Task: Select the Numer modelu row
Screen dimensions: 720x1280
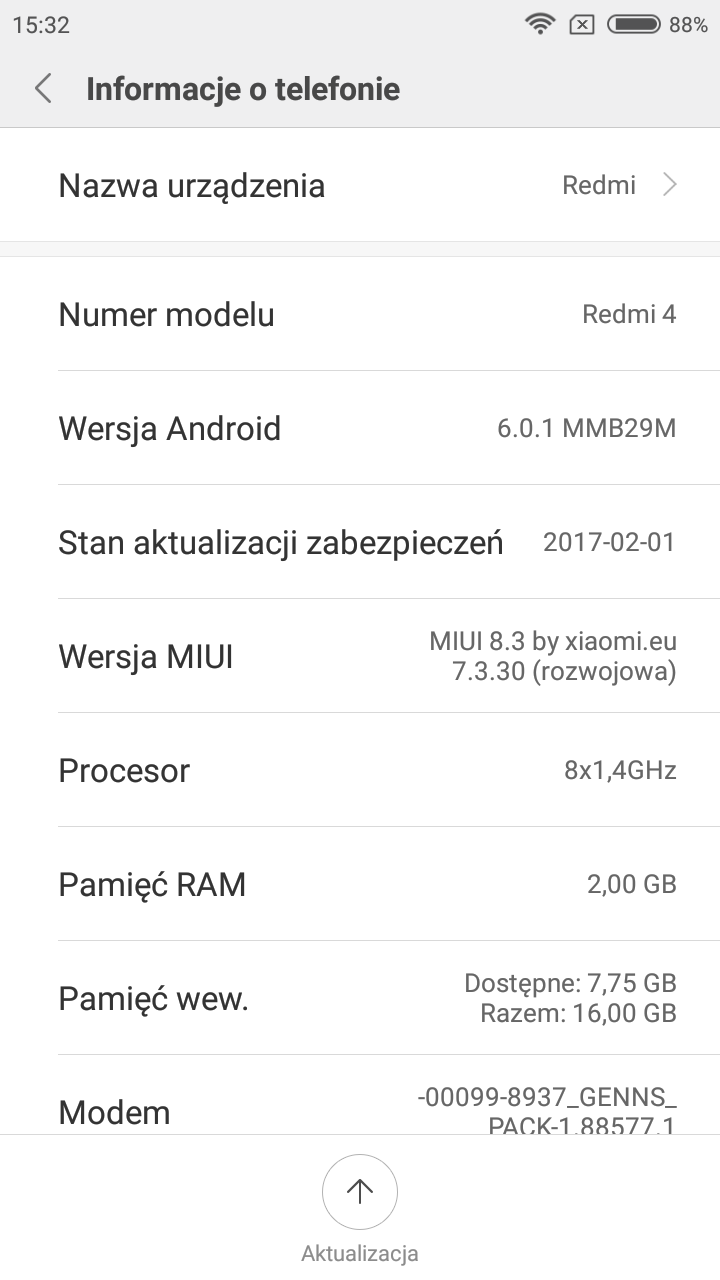Action: click(x=360, y=315)
